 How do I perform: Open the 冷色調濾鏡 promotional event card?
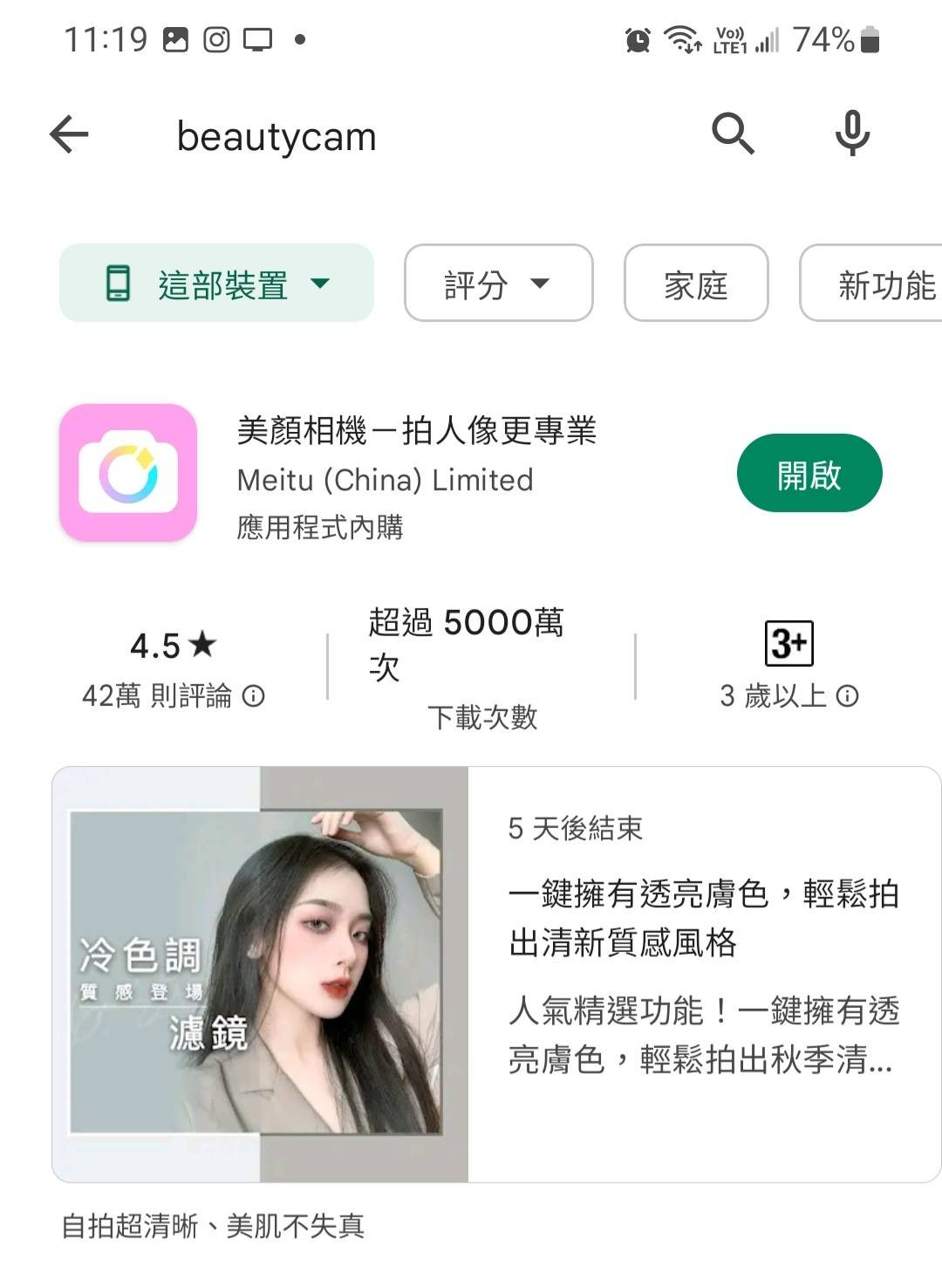click(495, 974)
